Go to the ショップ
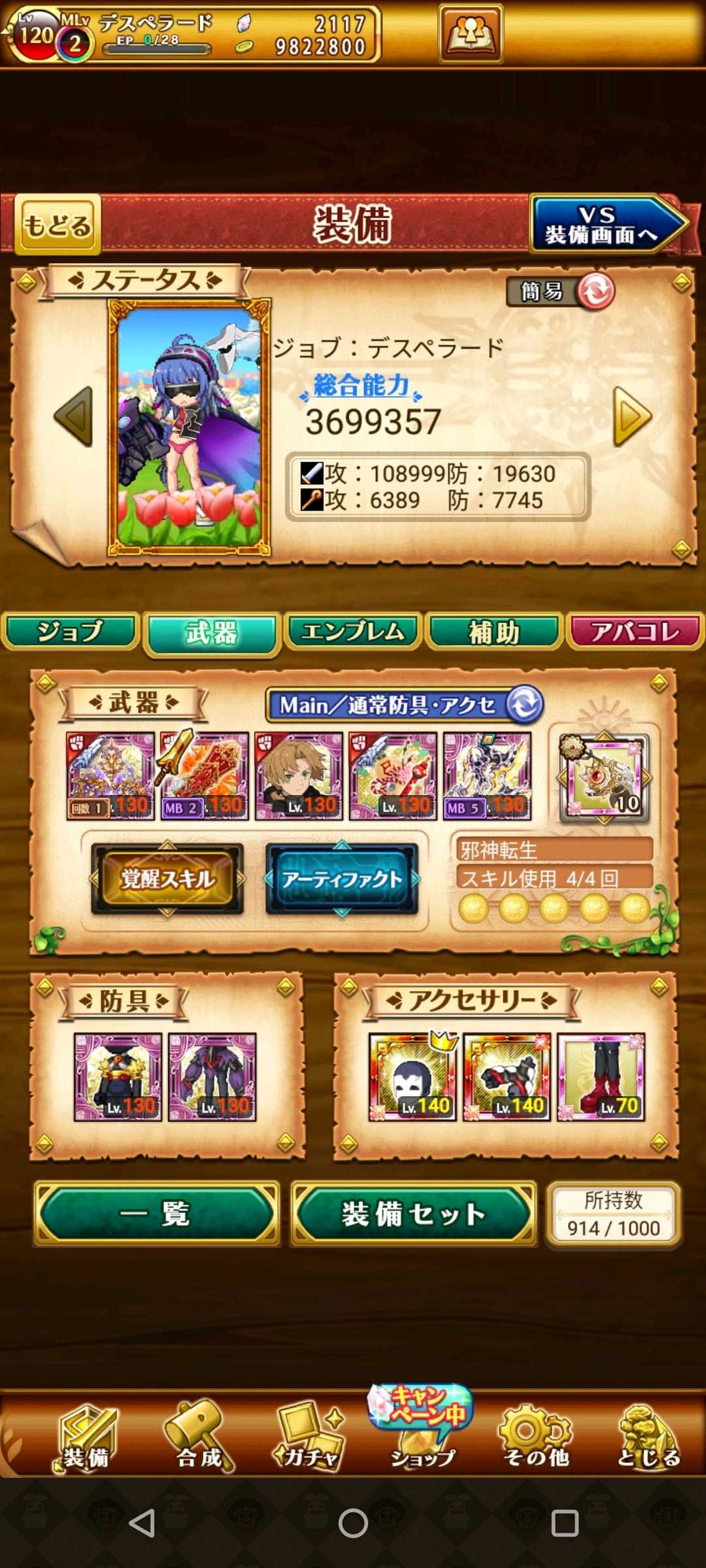 tap(422, 1435)
